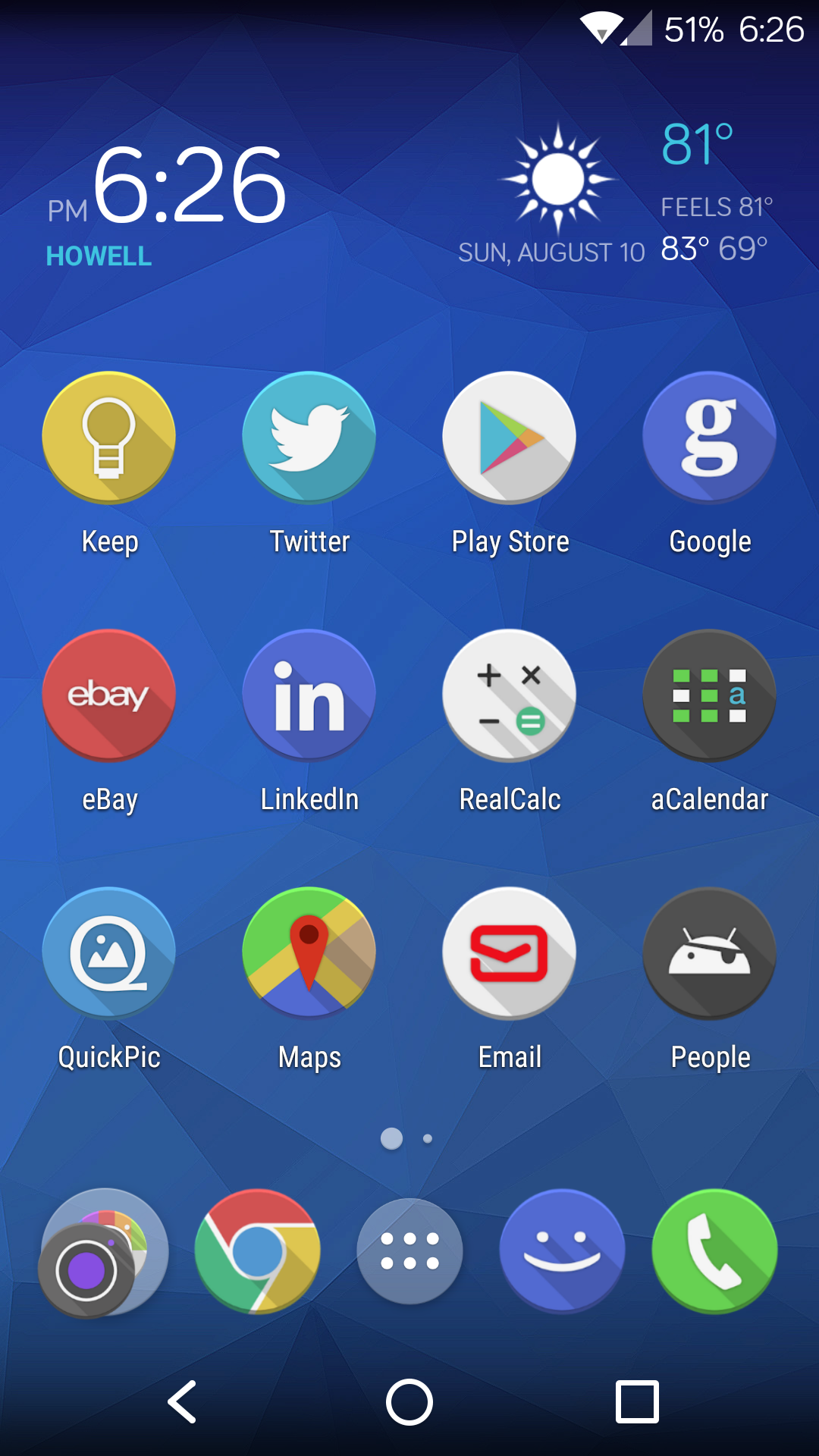
Task: Launch QuickPic gallery
Action: [x=108, y=952]
